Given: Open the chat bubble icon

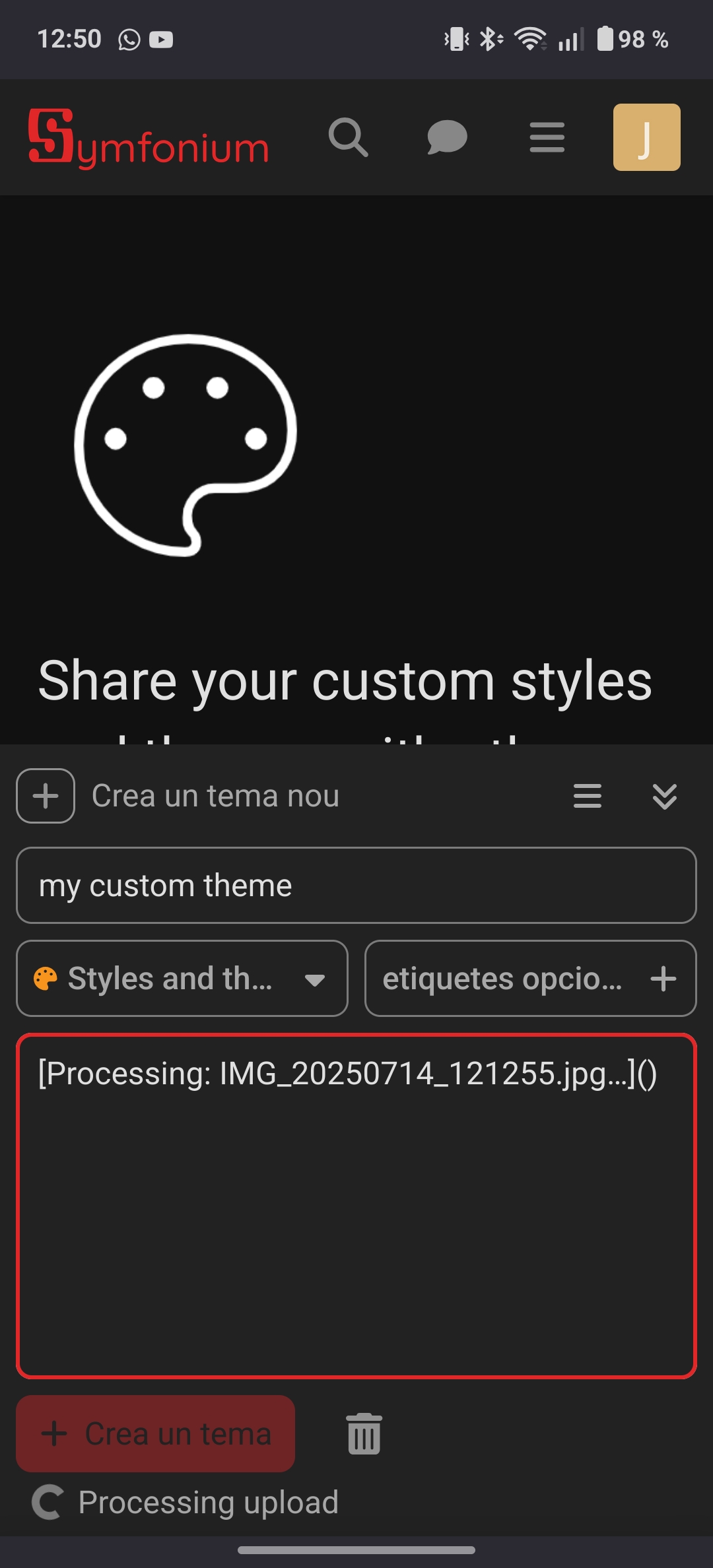Looking at the screenshot, I should click(x=447, y=137).
